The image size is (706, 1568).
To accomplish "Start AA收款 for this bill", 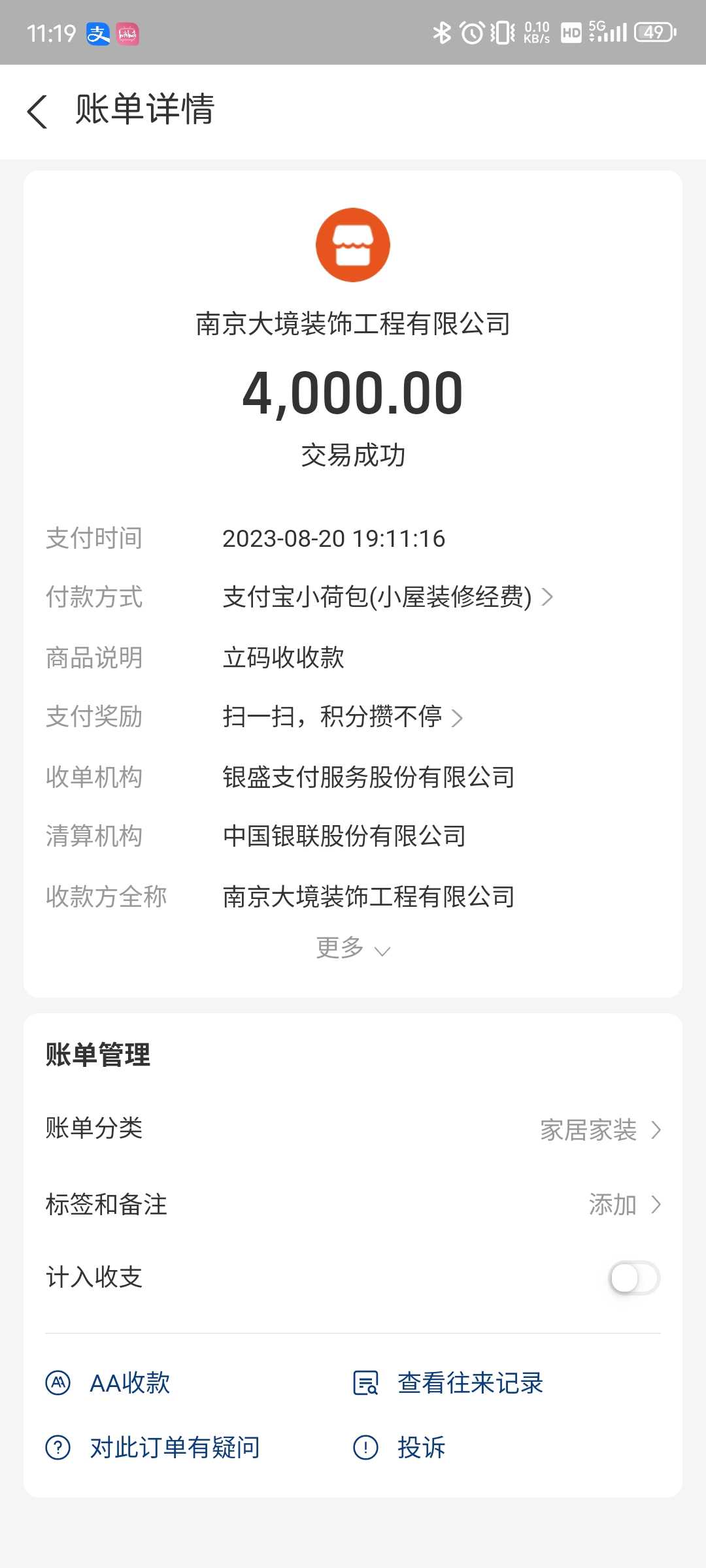I will click(109, 1383).
